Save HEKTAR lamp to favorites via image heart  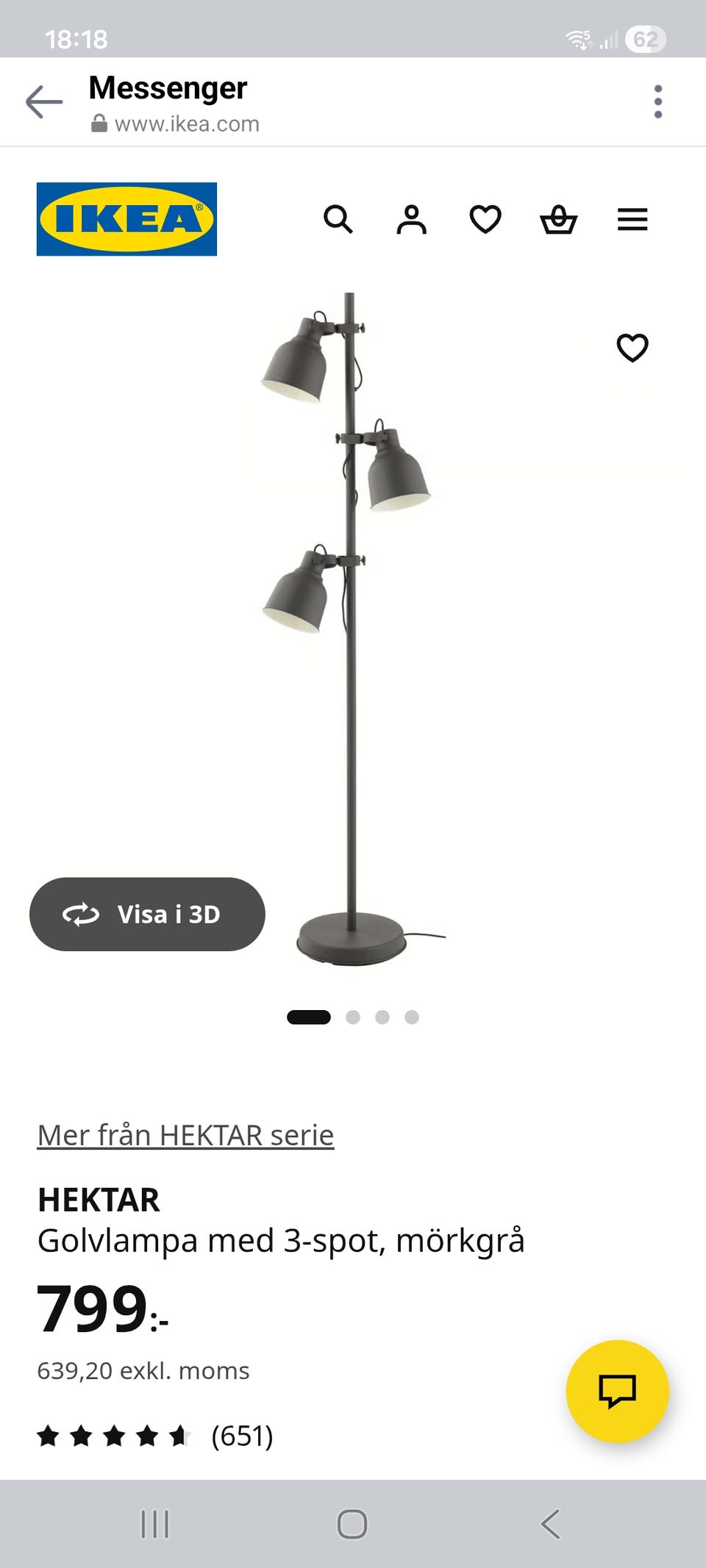(x=632, y=348)
